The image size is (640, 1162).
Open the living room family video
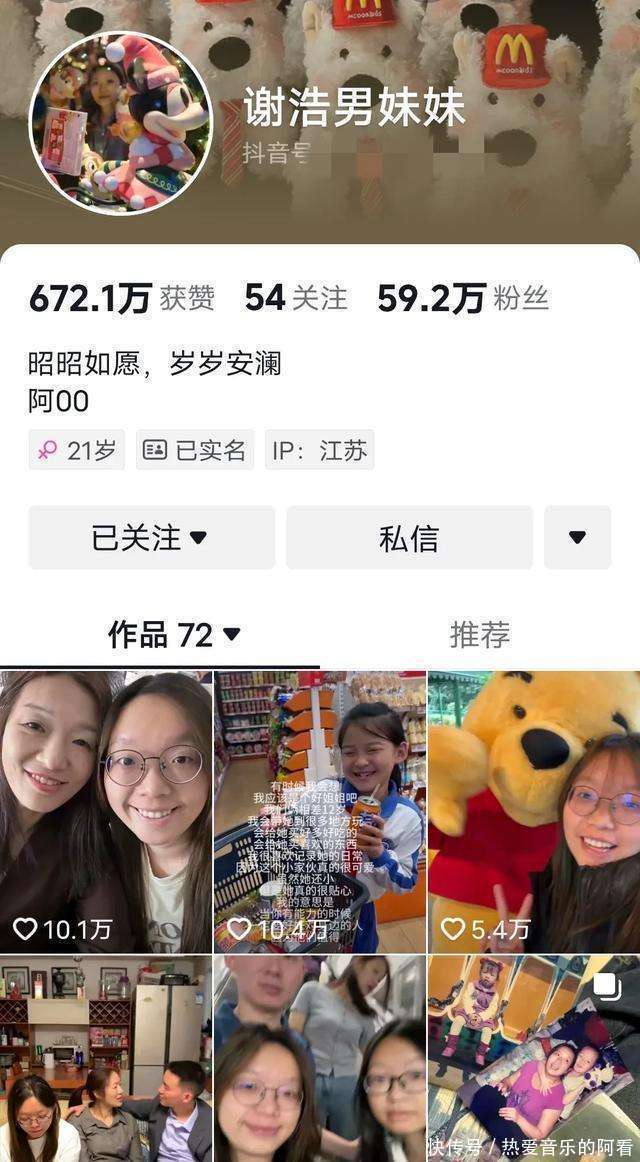(x=105, y=1058)
